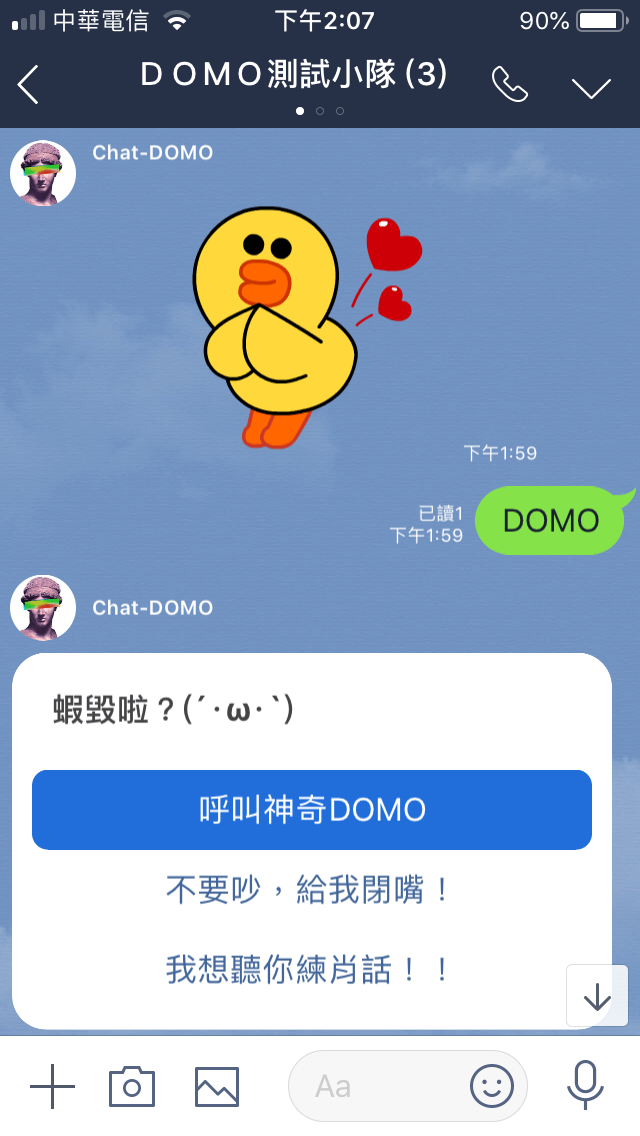Viewport: 640px width, 1136px height.
Task: Tap the 呼叫神奇DOMO button
Action: [x=312, y=809]
